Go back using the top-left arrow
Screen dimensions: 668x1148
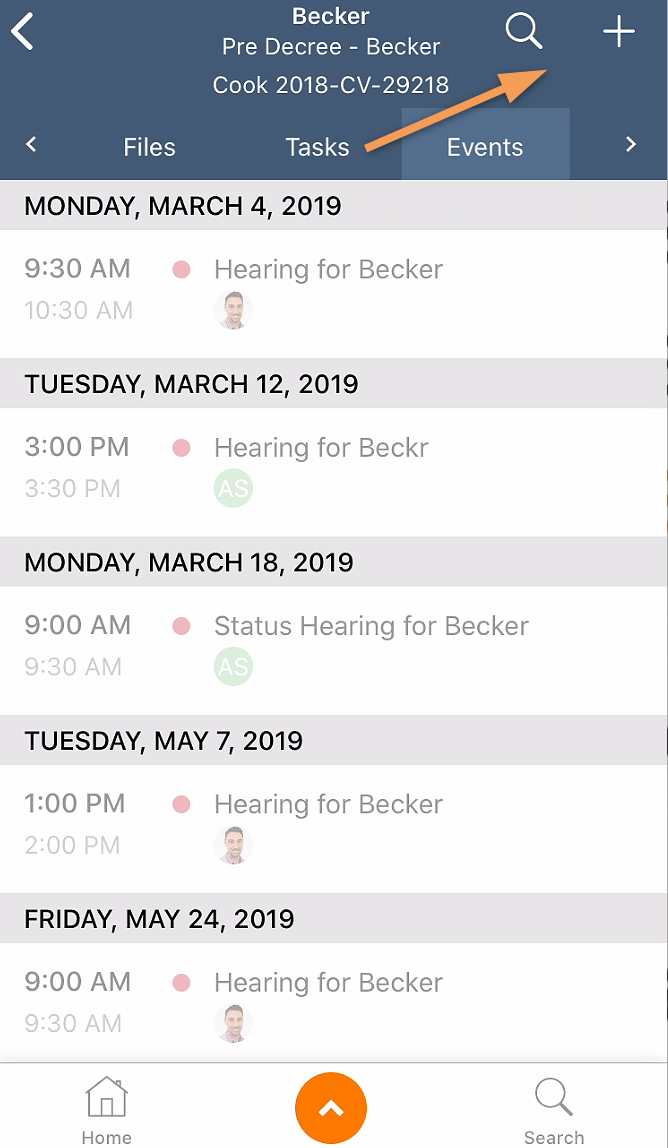pyautogui.click(x=23, y=34)
